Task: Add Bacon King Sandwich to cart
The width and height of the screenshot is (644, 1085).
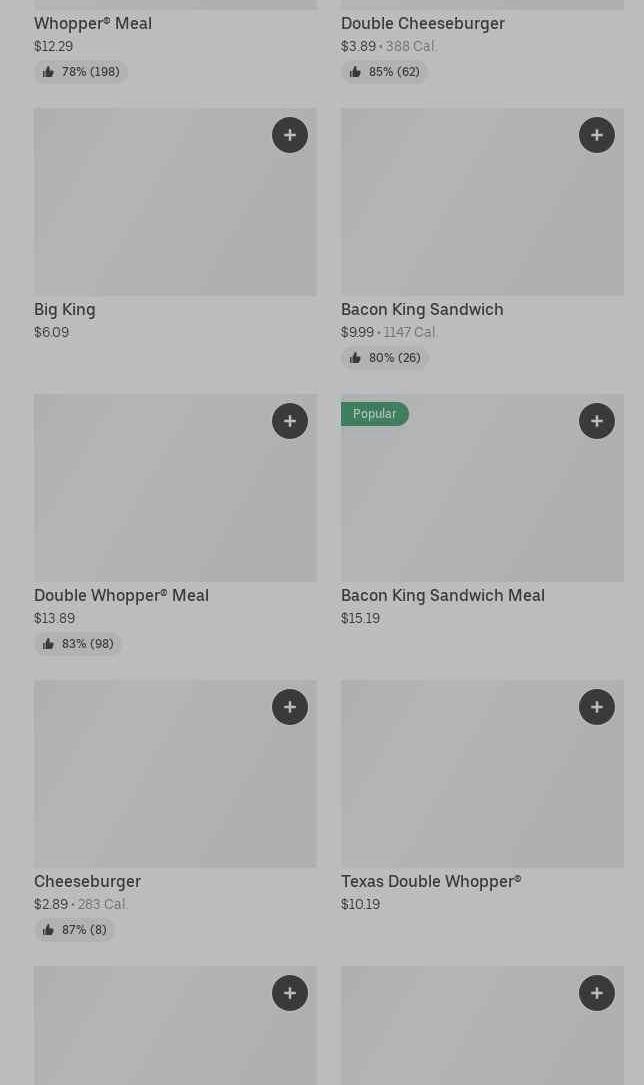Action: [x=597, y=135]
